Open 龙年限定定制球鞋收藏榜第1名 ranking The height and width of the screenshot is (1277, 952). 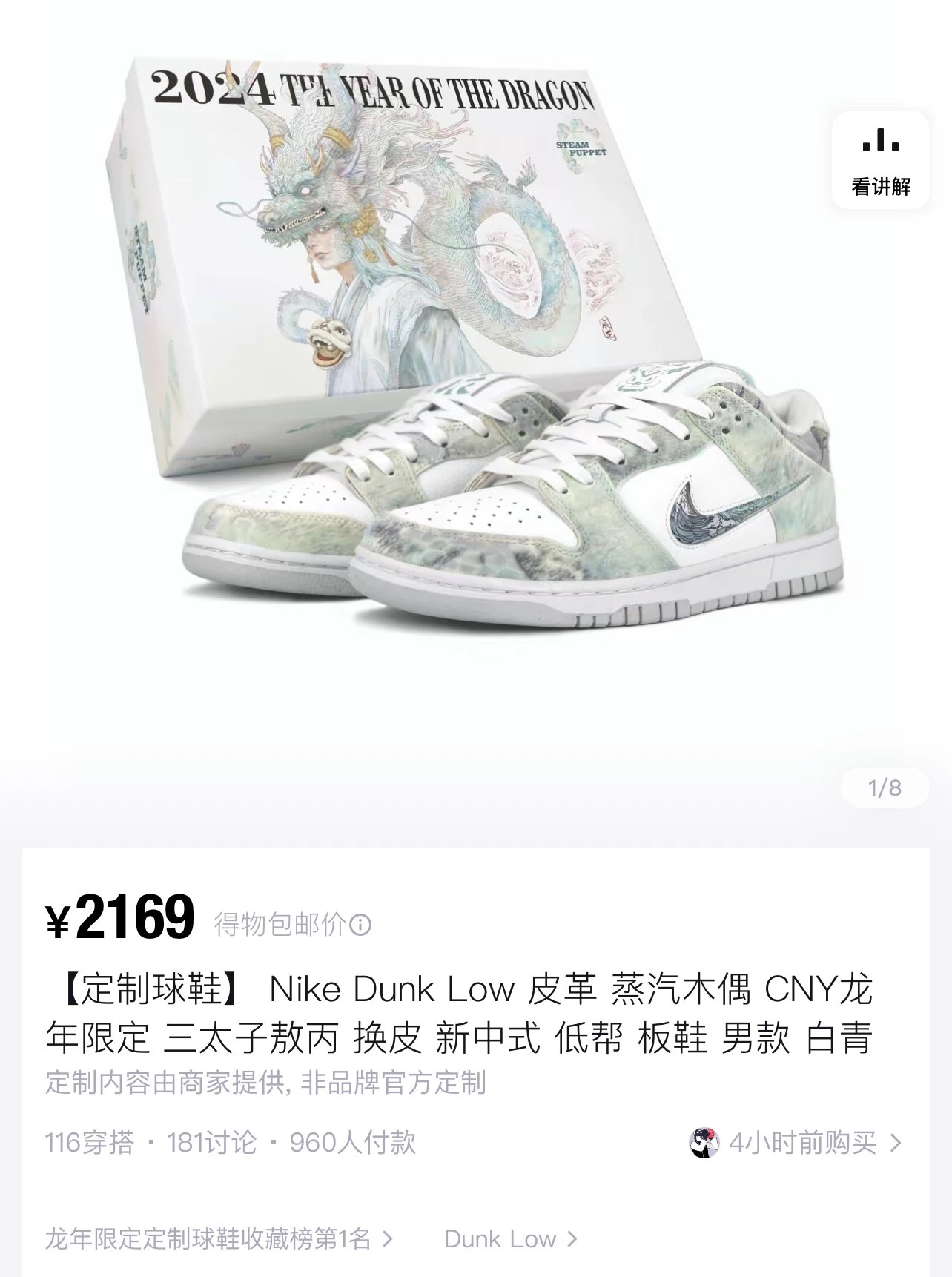(219, 1238)
